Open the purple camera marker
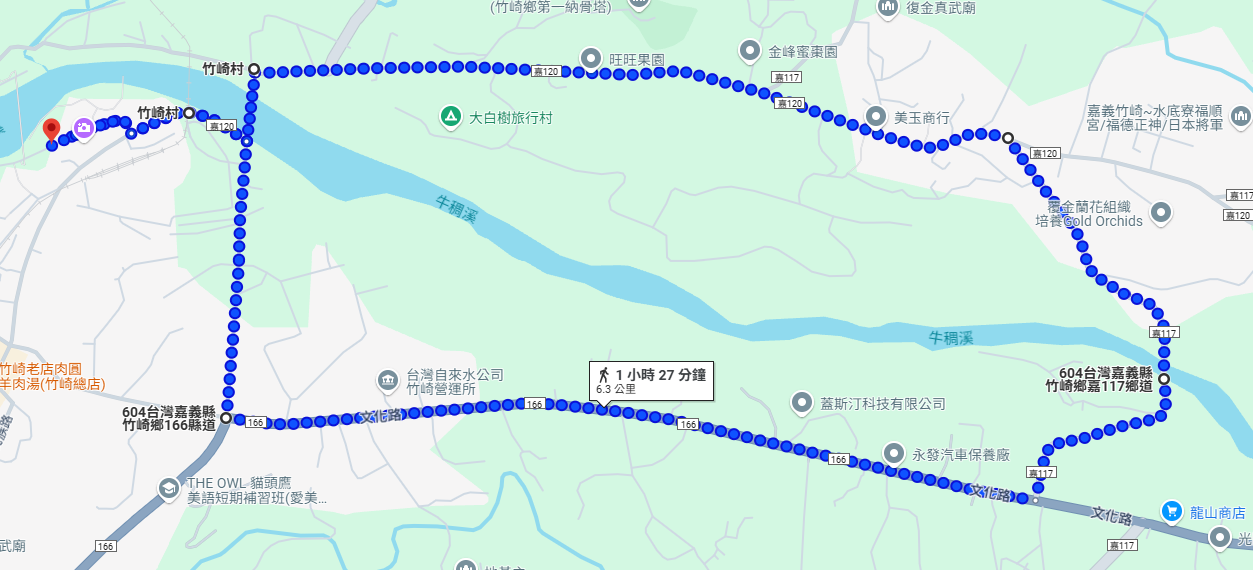This screenshot has width=1253, height=570. [84, 127]
